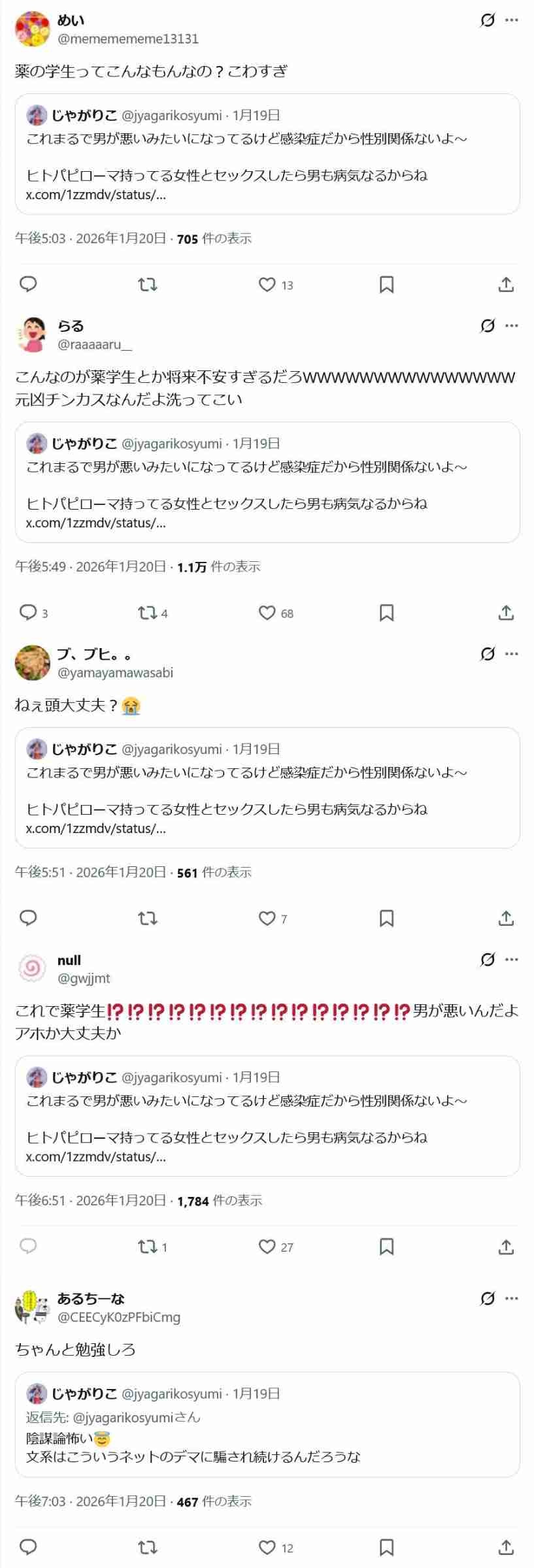Share the post by ブ、ブヒ。。

(x=505, y=919)
